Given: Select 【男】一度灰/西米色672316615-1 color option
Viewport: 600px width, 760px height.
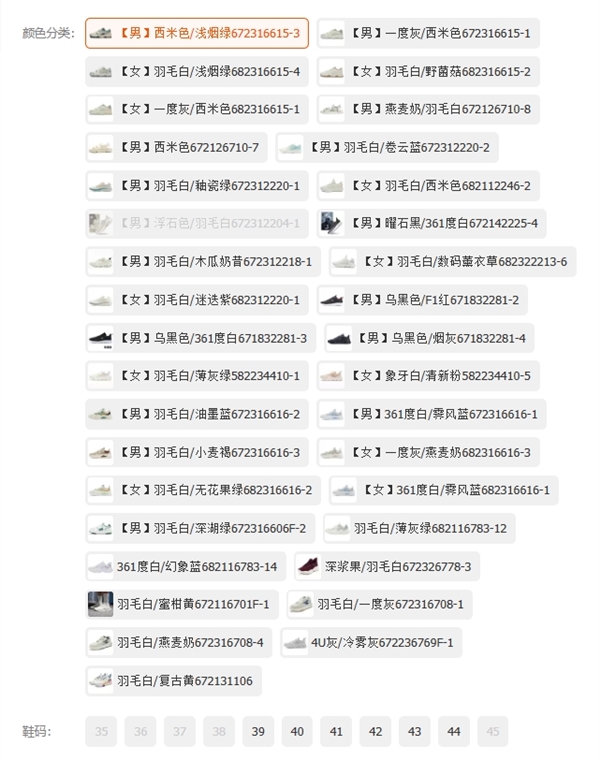Looking at the screenshot, I should pyautogui.click(x=428, y=33).
